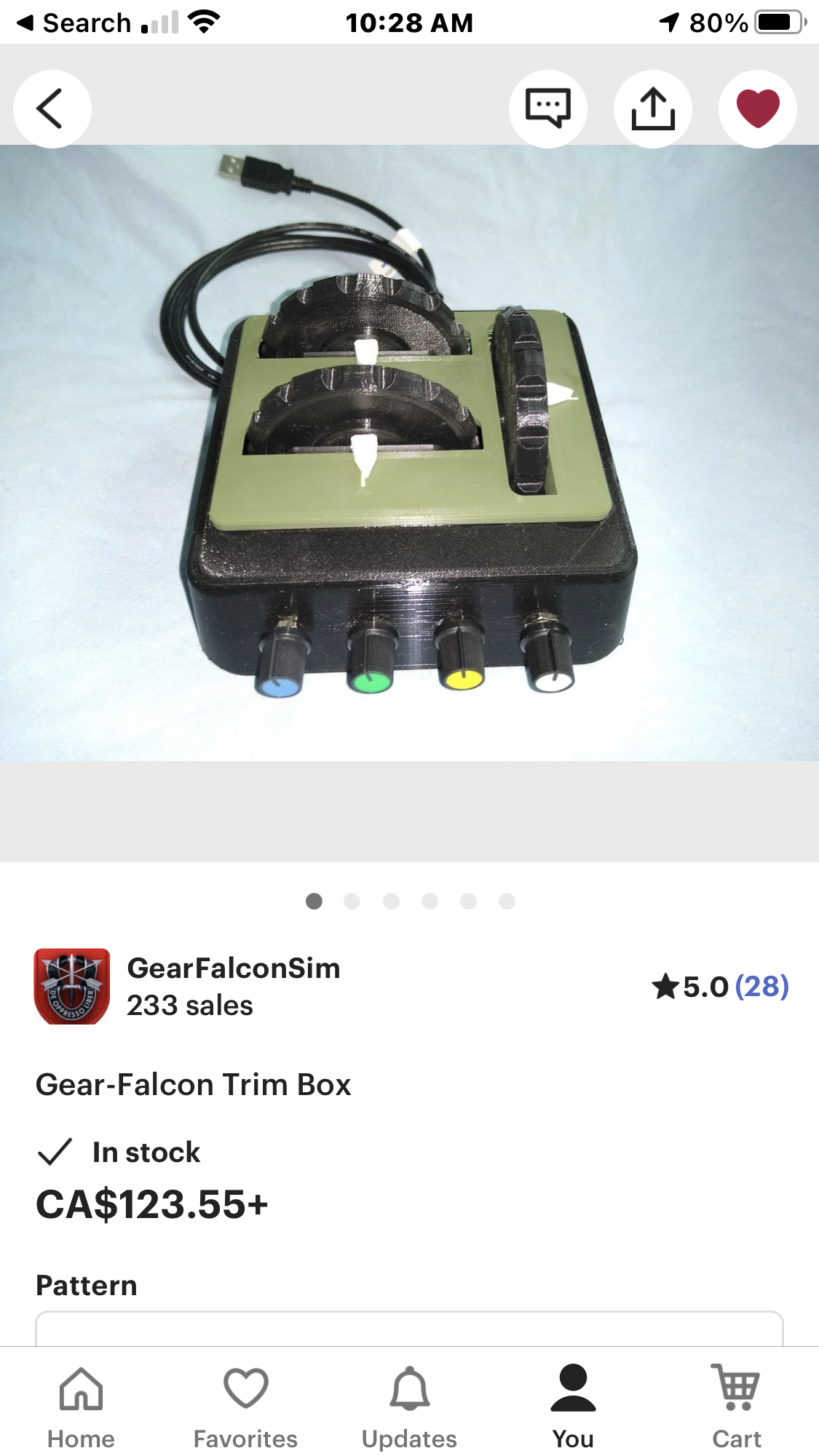Remove listing from favorites with heart icon
The height and width of the screenshot is (1456, 819).
(757, 109)
